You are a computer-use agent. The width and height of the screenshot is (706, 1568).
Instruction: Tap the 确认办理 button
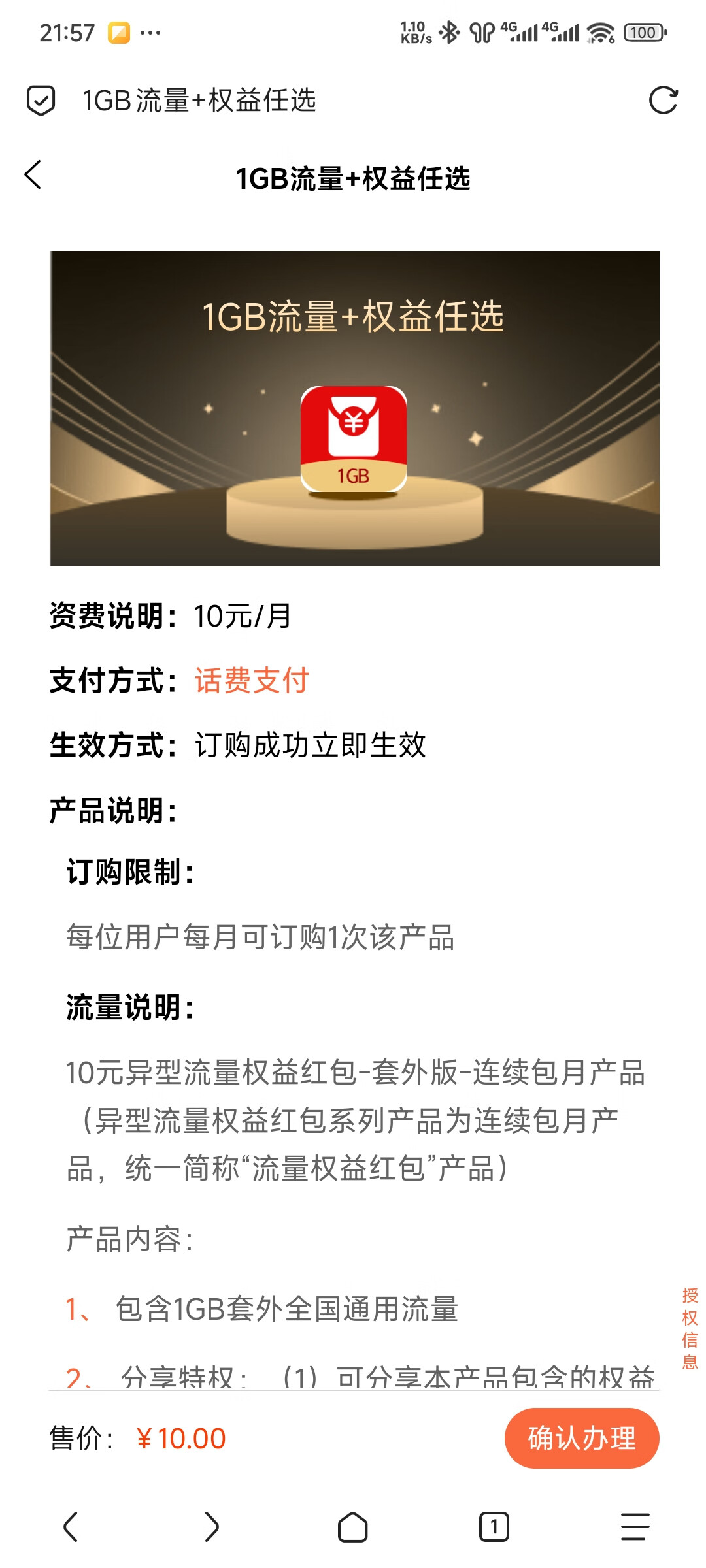(581, 1438)
